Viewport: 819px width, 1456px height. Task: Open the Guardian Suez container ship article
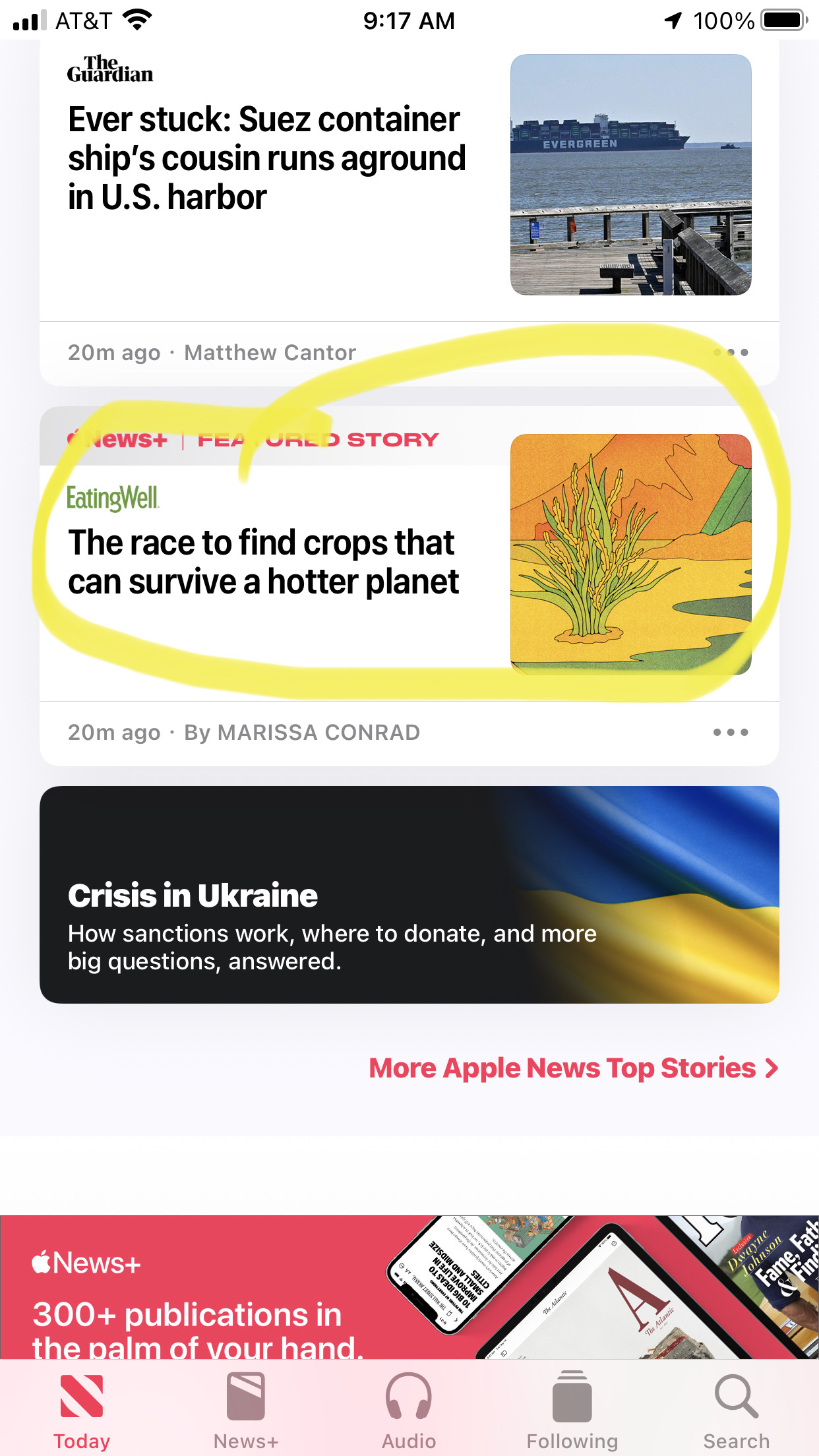tap(267, 158)
